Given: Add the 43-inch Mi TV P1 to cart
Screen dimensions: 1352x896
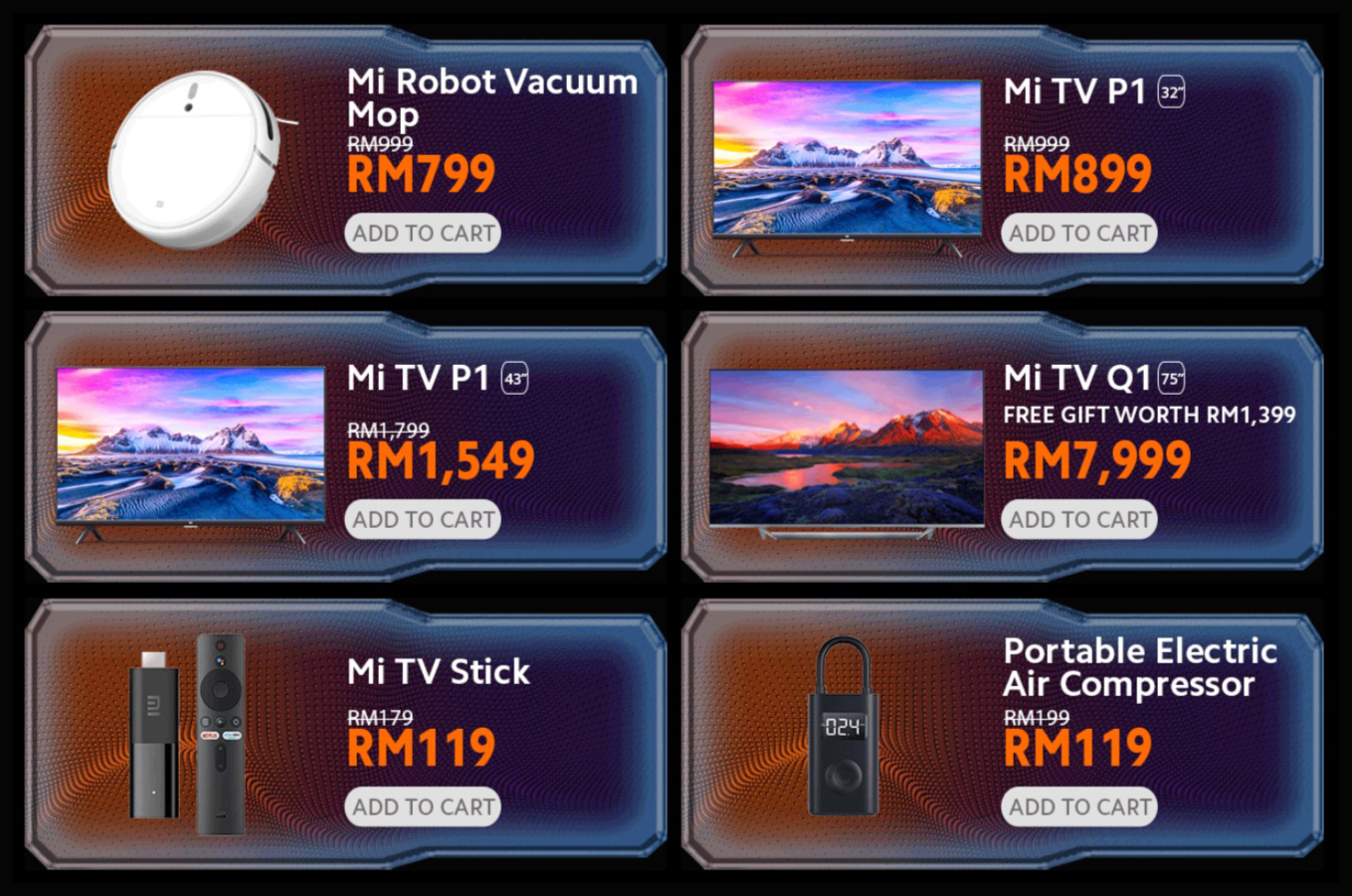Looking at the screenshot, I should (x=423, y=520).
